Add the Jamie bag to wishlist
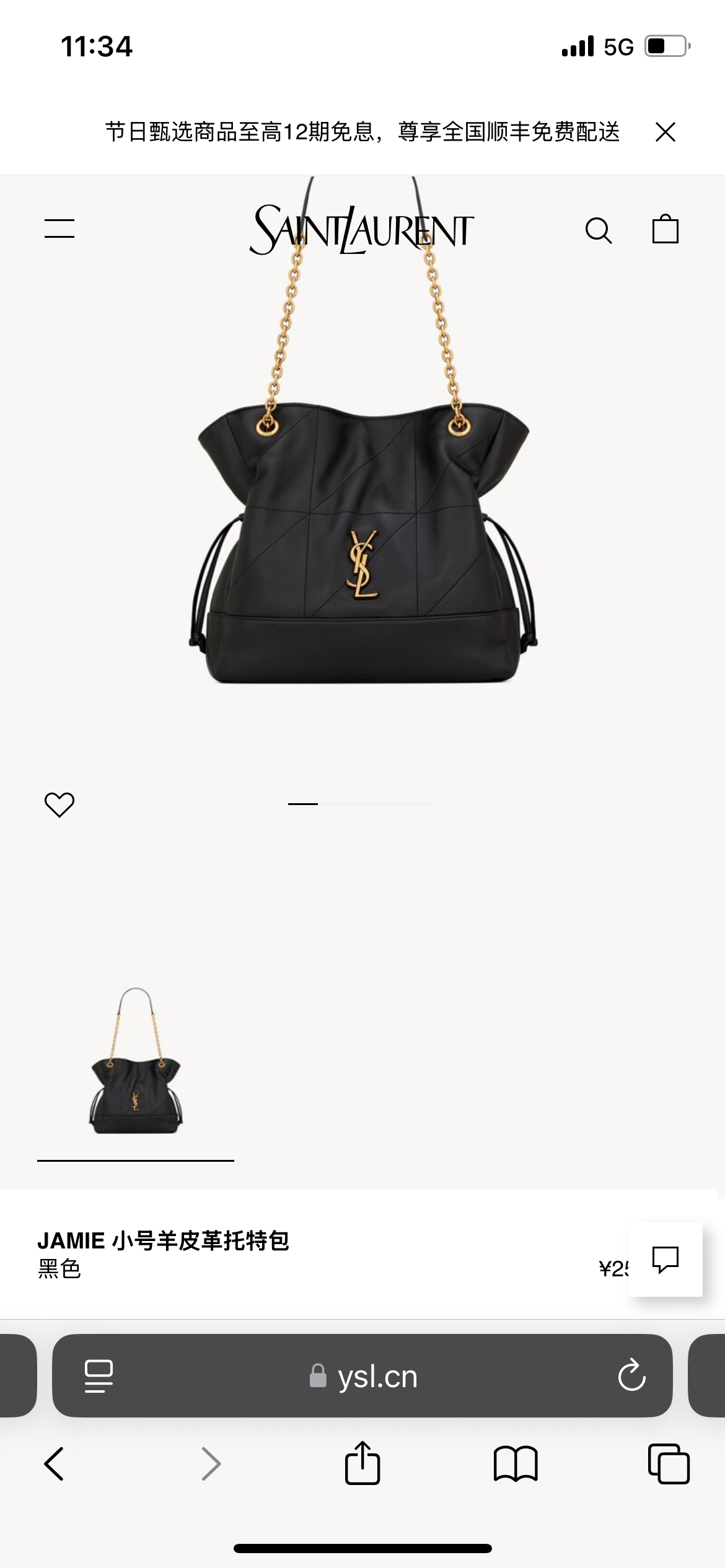Screen dimensions: 725x1568 (x=59, y=804)
